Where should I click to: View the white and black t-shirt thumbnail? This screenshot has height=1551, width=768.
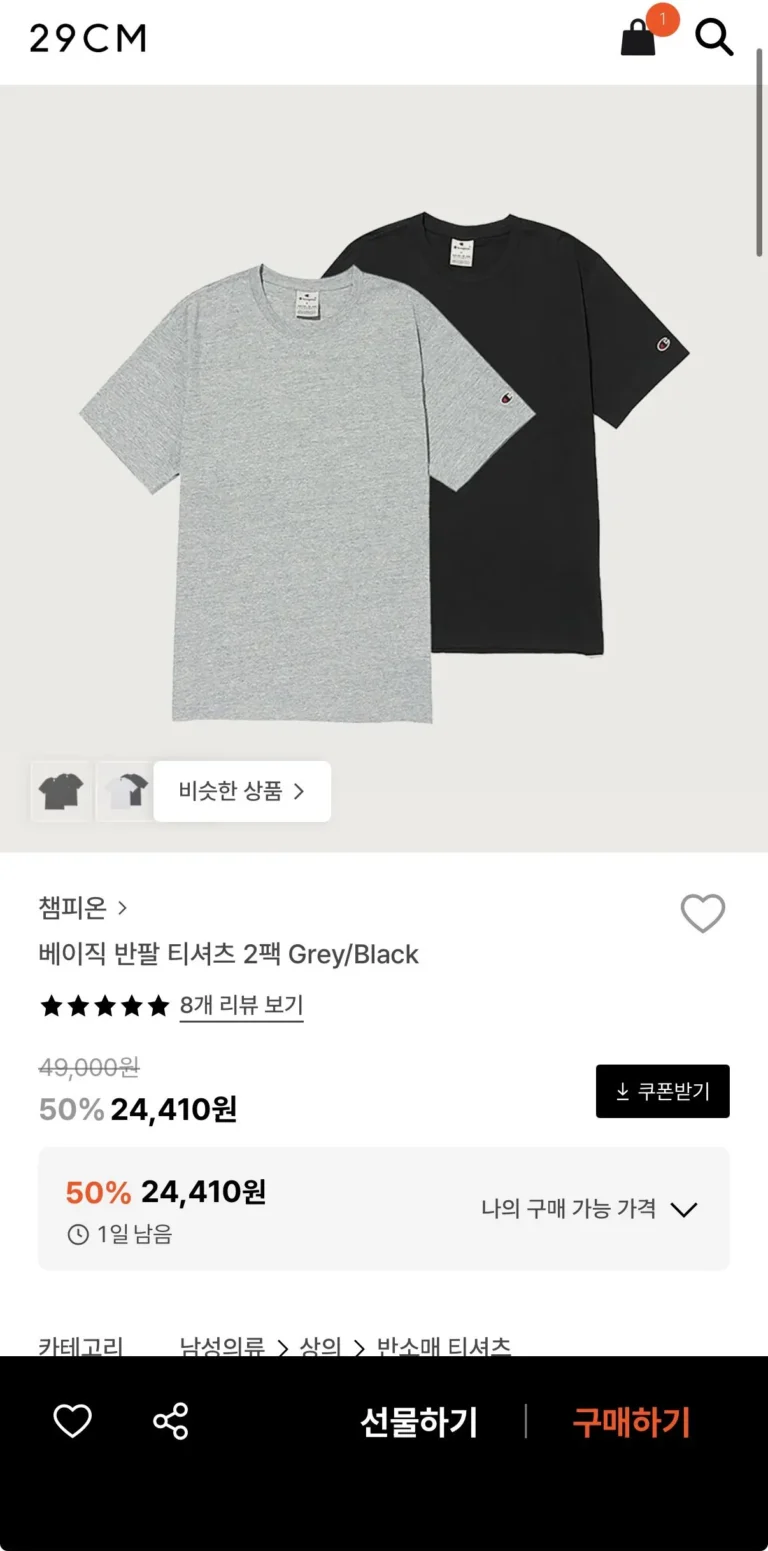tap(125, 792)
